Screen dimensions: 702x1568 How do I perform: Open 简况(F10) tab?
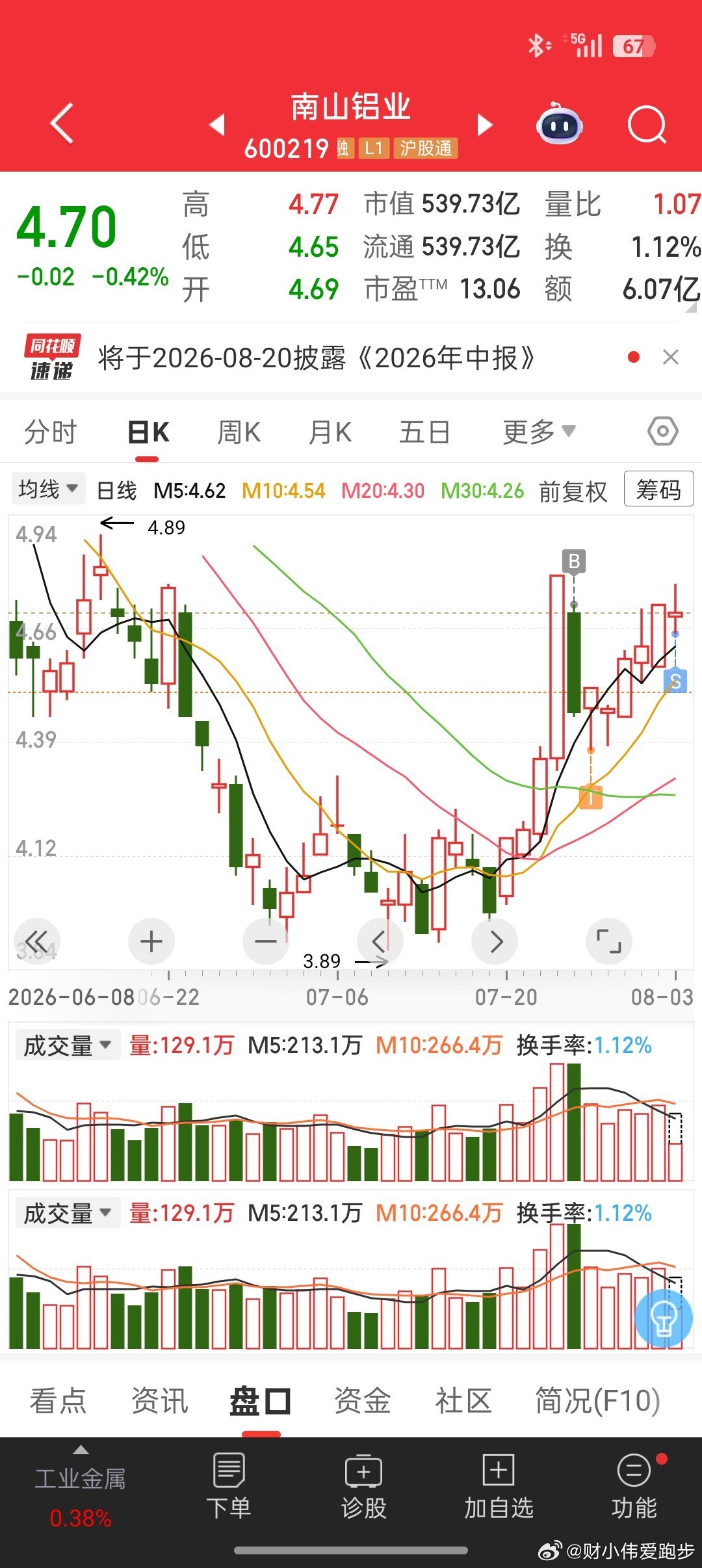(x=597, y=1401)
